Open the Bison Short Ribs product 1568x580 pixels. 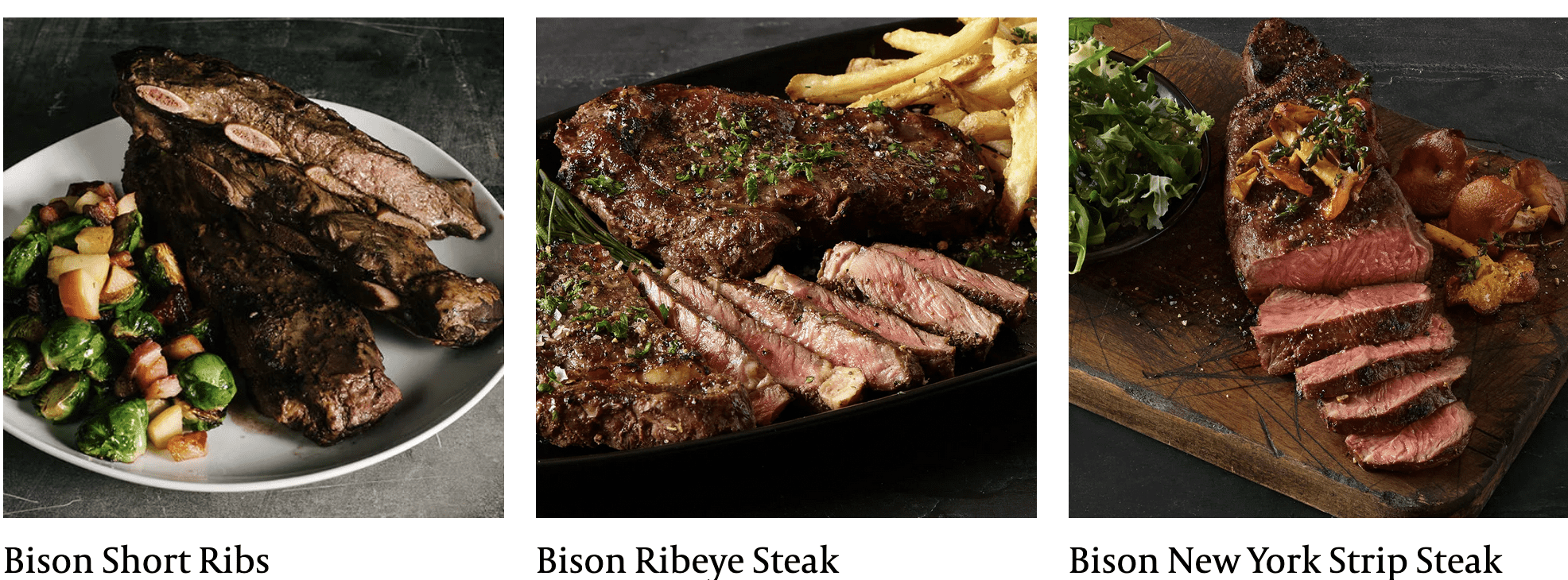click(x=137, y=560)
